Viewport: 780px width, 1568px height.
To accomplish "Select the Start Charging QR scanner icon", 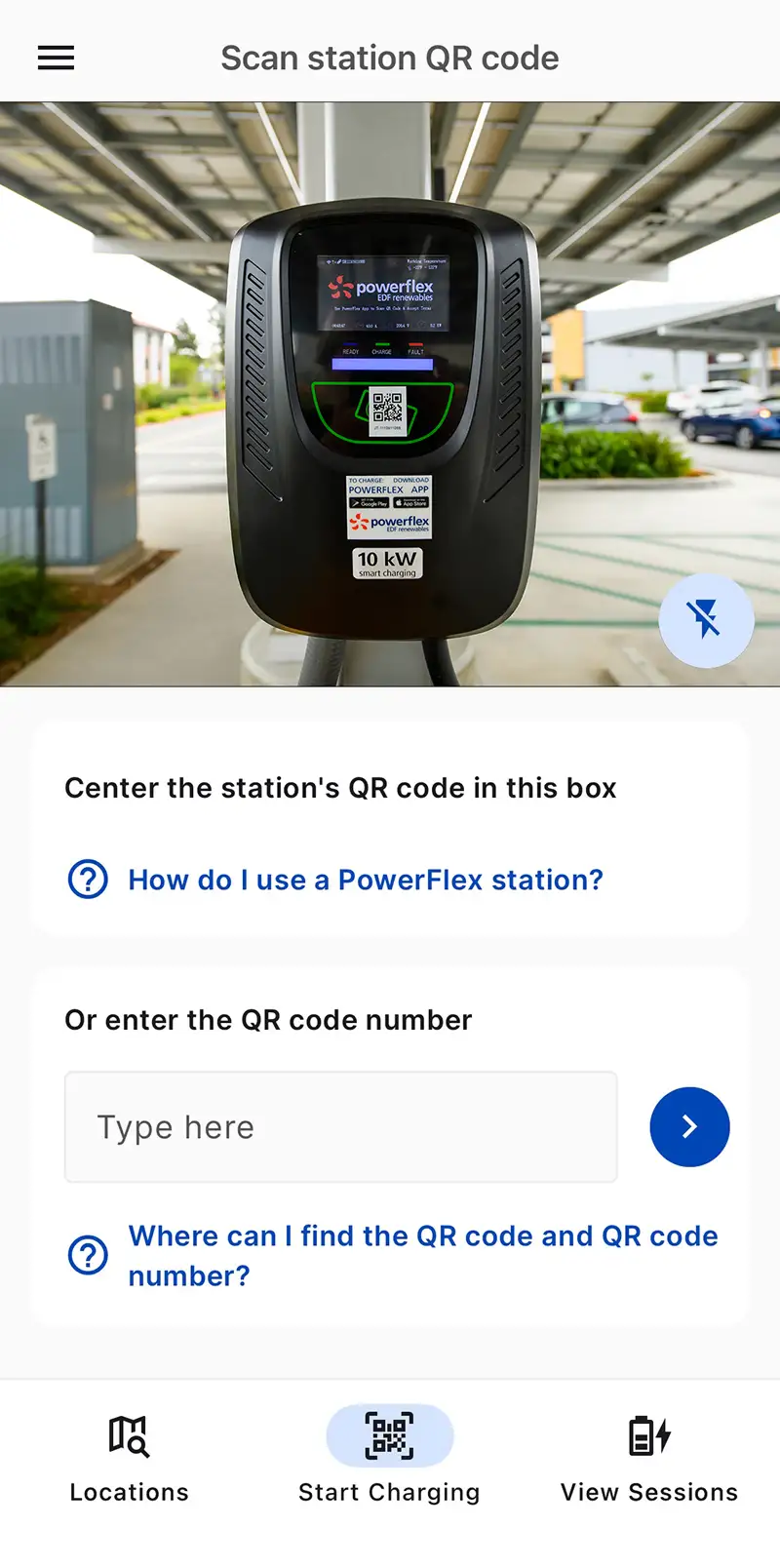I will (389, 1436).
